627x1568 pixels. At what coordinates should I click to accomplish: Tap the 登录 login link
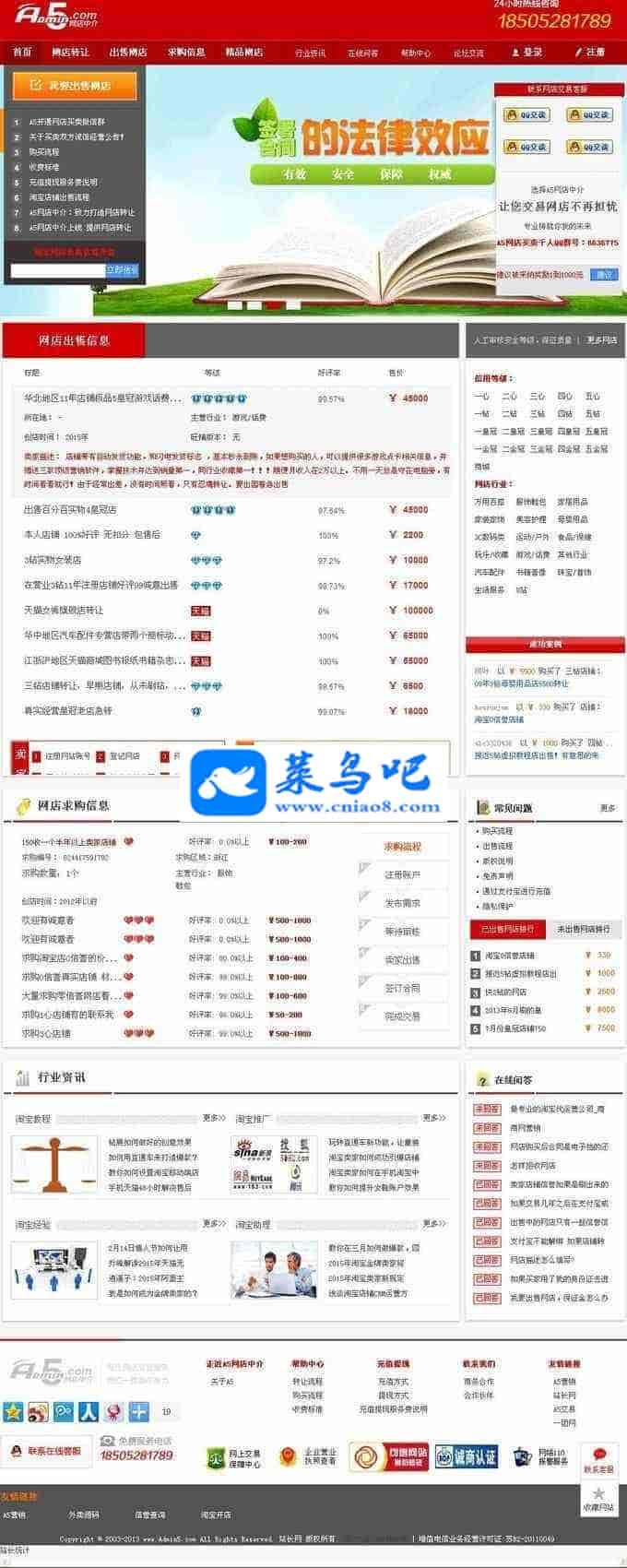527,53
